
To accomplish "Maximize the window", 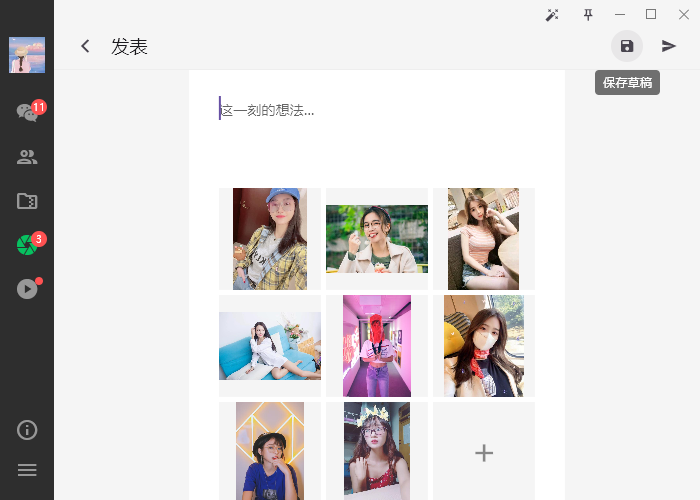I will [x=651, y=14].
